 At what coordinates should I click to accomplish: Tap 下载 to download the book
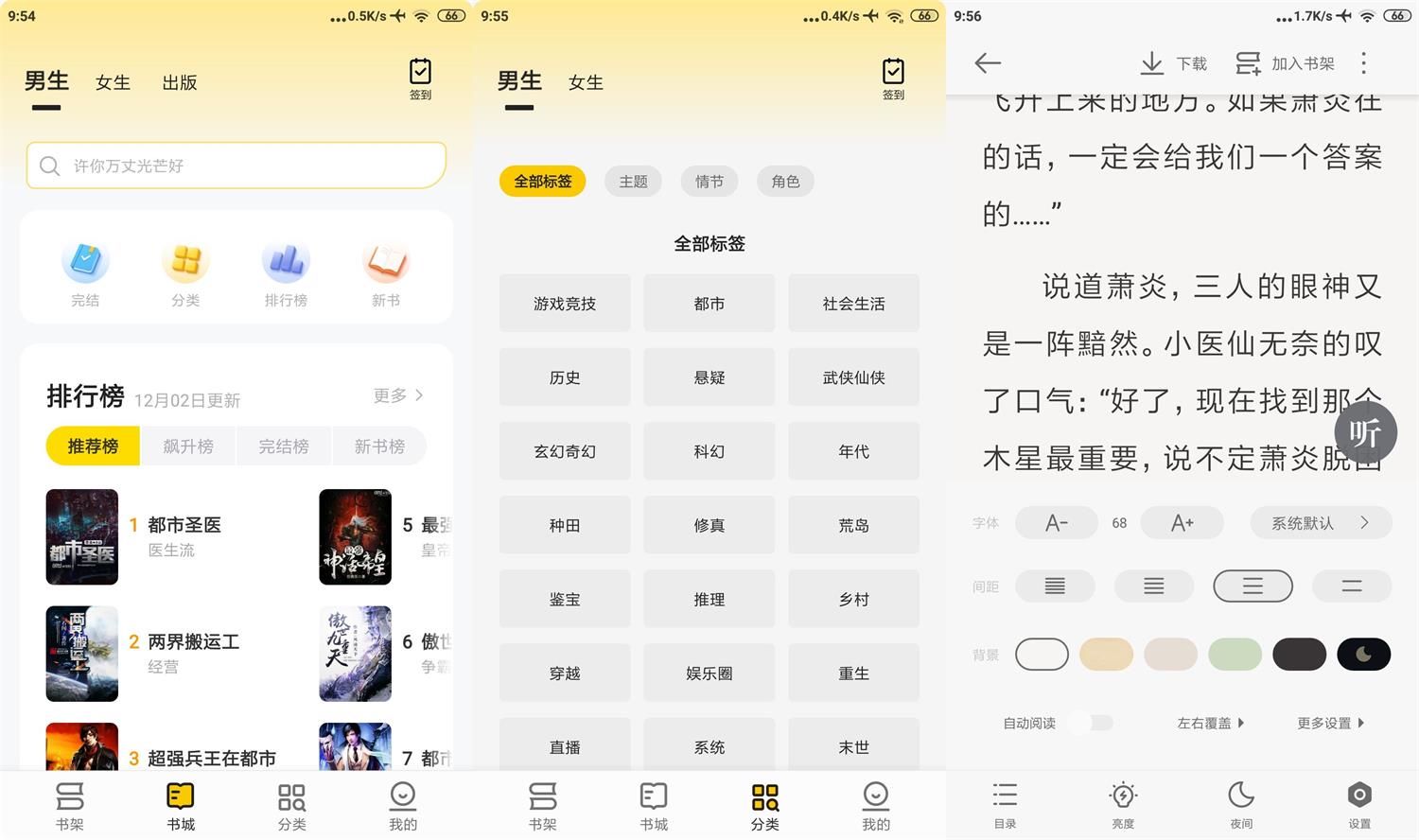point(1173,63)
